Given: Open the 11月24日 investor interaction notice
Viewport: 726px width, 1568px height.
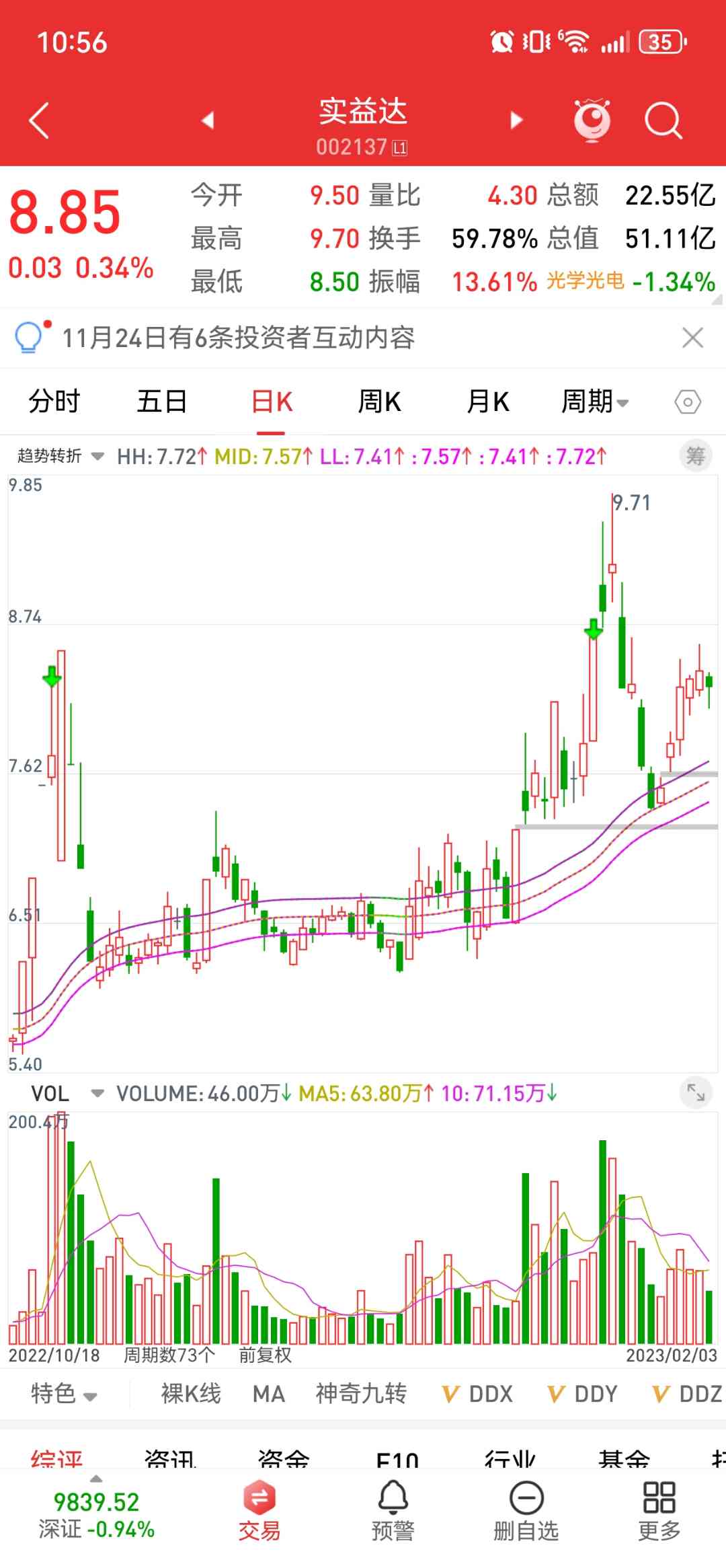Looking at the screenshot, I should pyautogui.click(x=239, y=338).
